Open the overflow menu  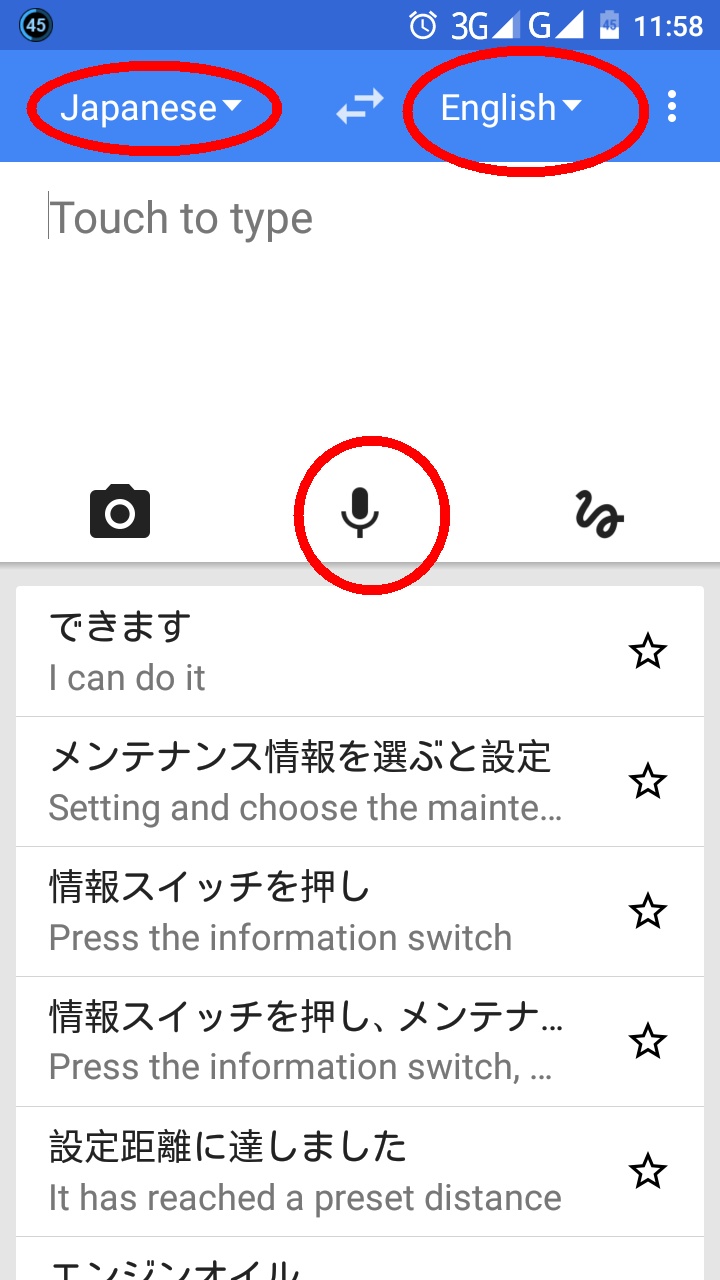672,107
